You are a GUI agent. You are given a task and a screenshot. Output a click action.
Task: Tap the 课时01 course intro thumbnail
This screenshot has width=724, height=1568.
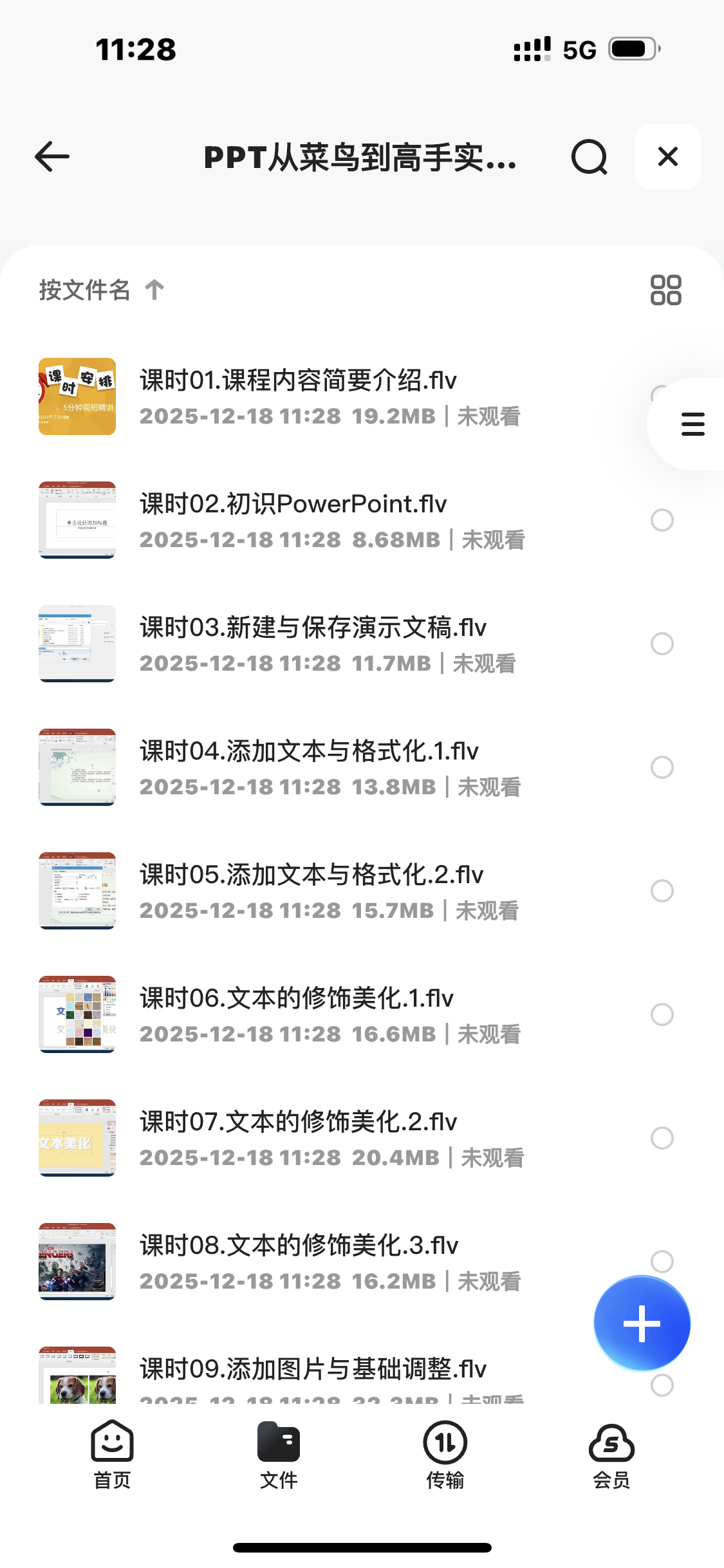pos(77,397)
